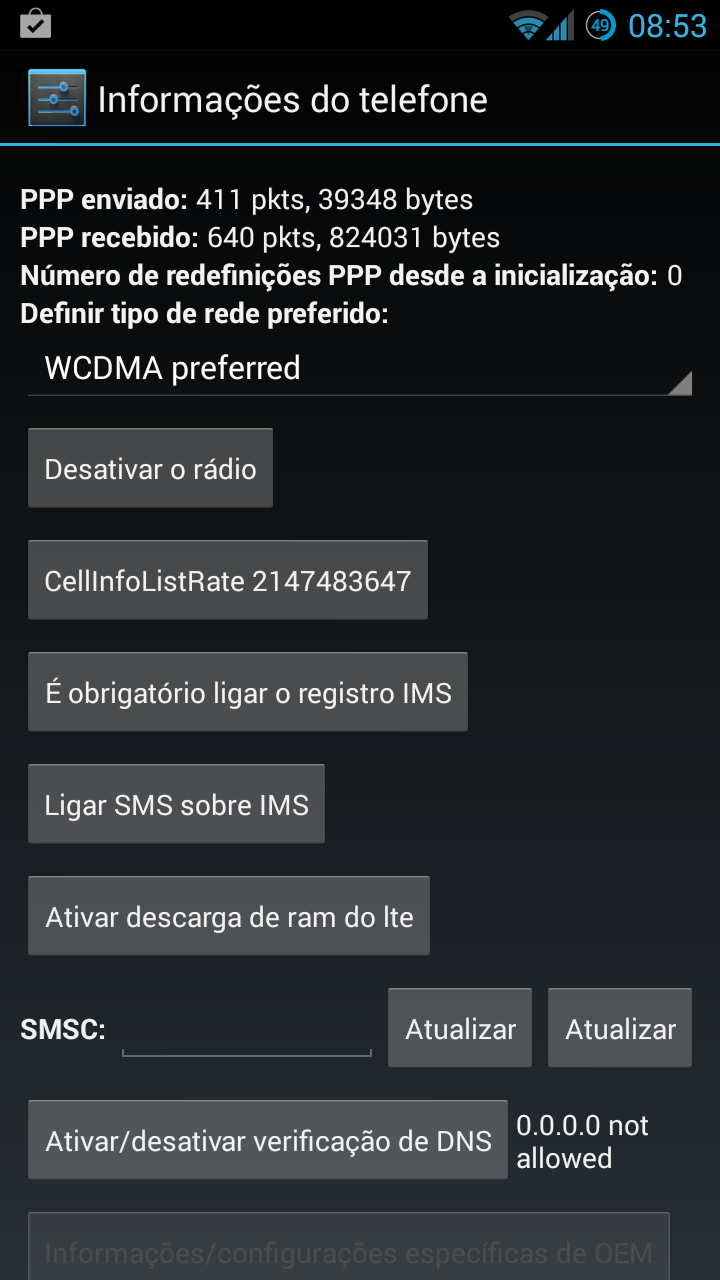
Task: Tap the Desativar o rádio button
Action: click(x=150, y=468)
